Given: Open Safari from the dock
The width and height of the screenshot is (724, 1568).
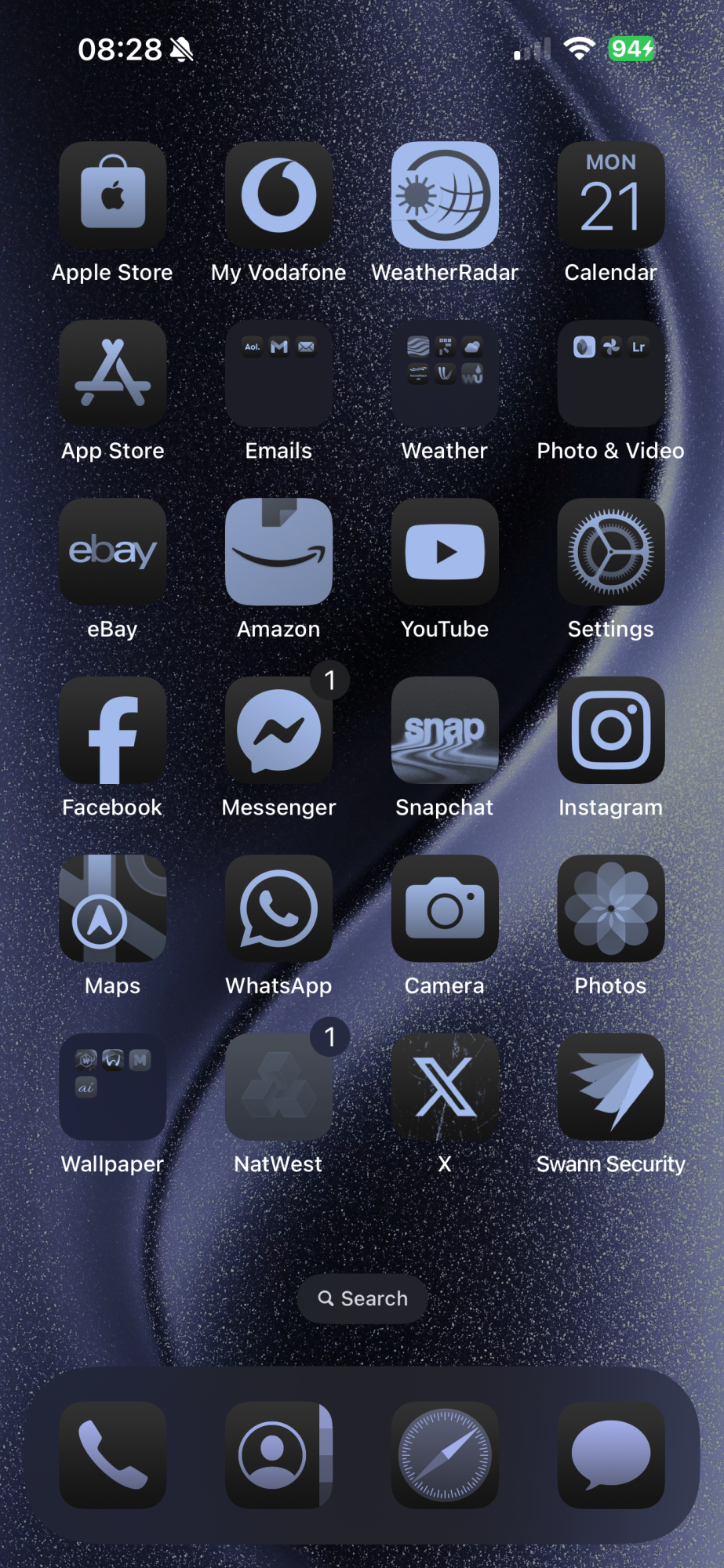Looking at the screenshot, I should (445, 1454).
